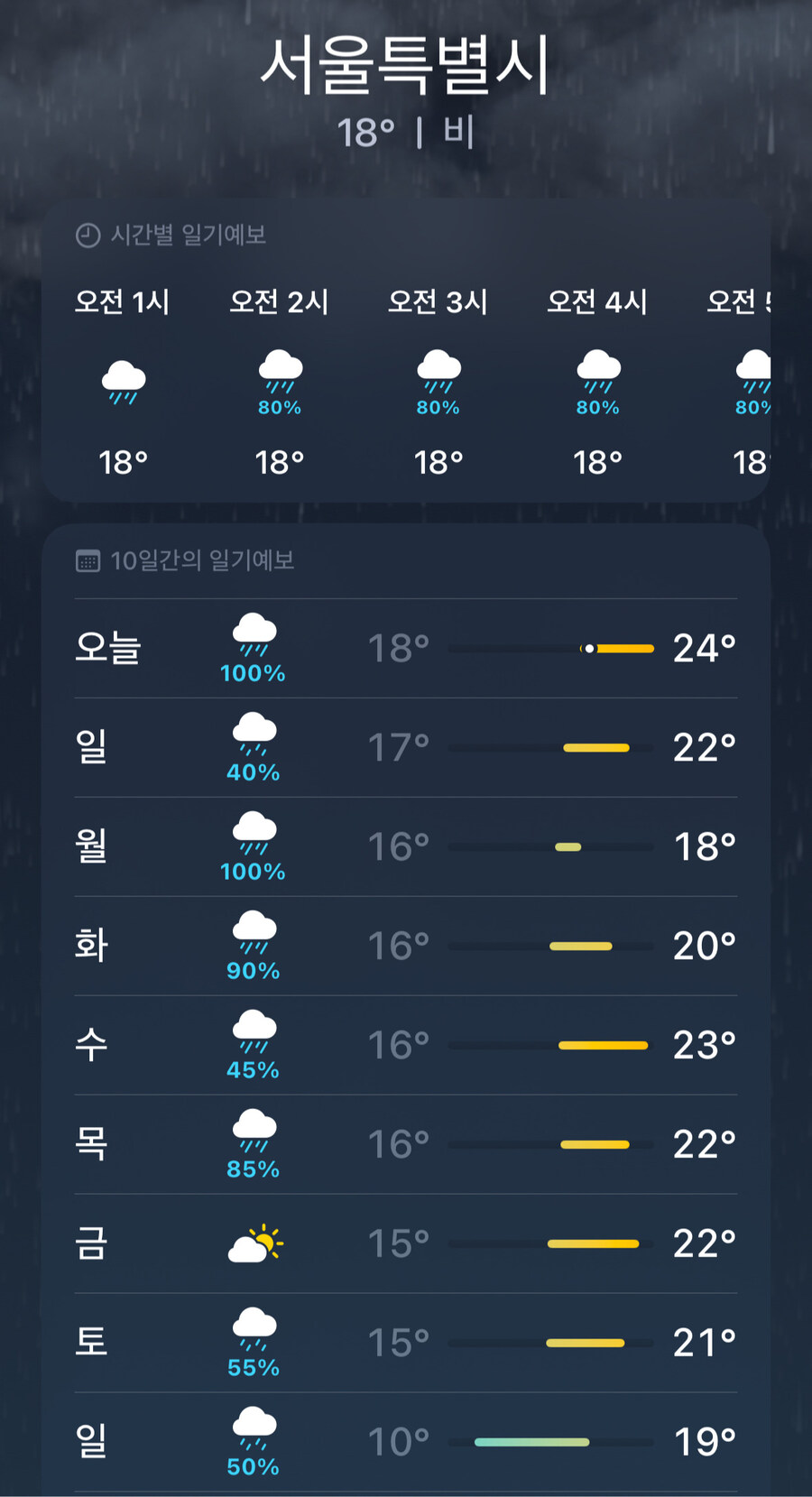Show details for the 수 forecast row
Image resolution: width=812 pixels, height=1497 pixels.
coord(405,1045)
